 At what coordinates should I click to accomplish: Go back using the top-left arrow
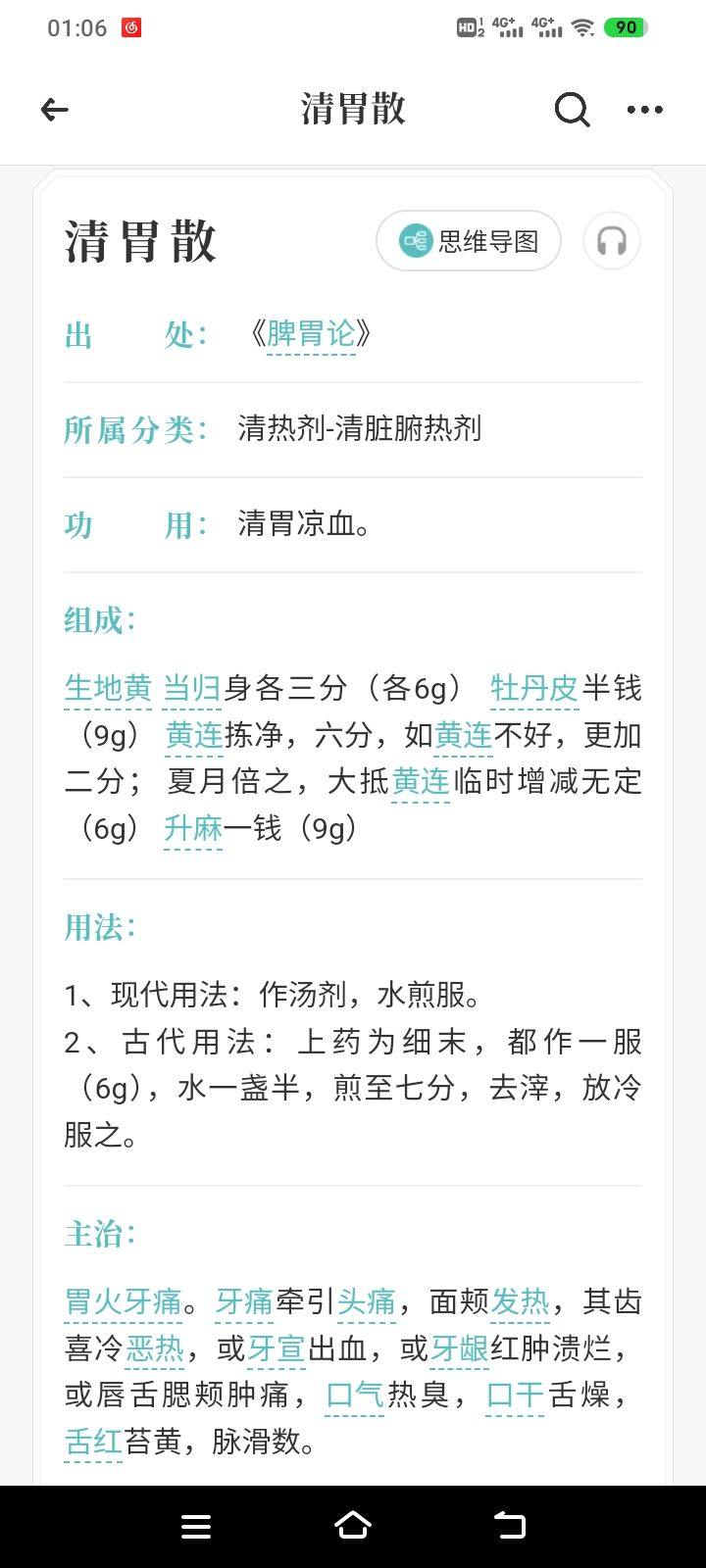click(54, 110)
